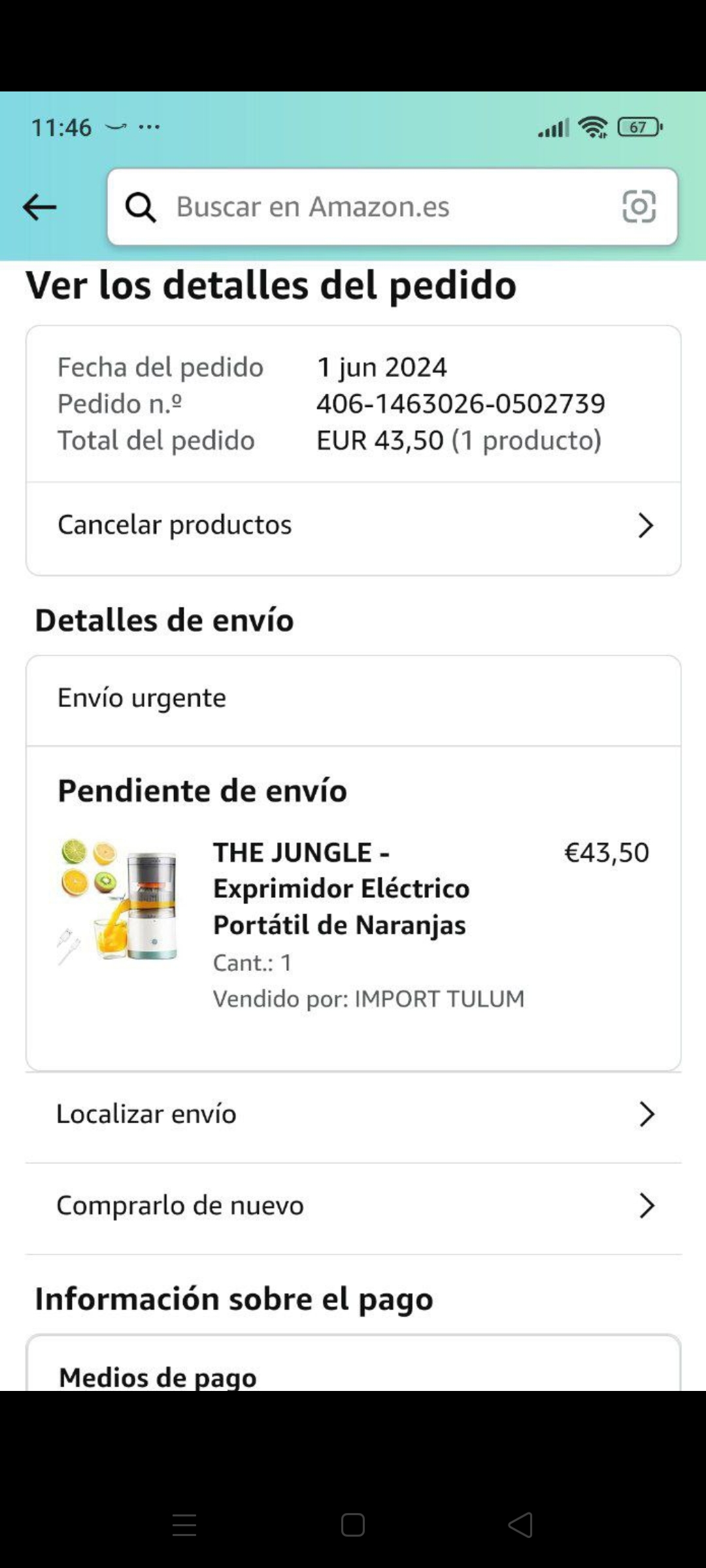Open THE JUNGLE Exprimidor Eléctrico product
Viewport: 706px width, 1568px height.
pyautogui.click(x=341, y=889)
